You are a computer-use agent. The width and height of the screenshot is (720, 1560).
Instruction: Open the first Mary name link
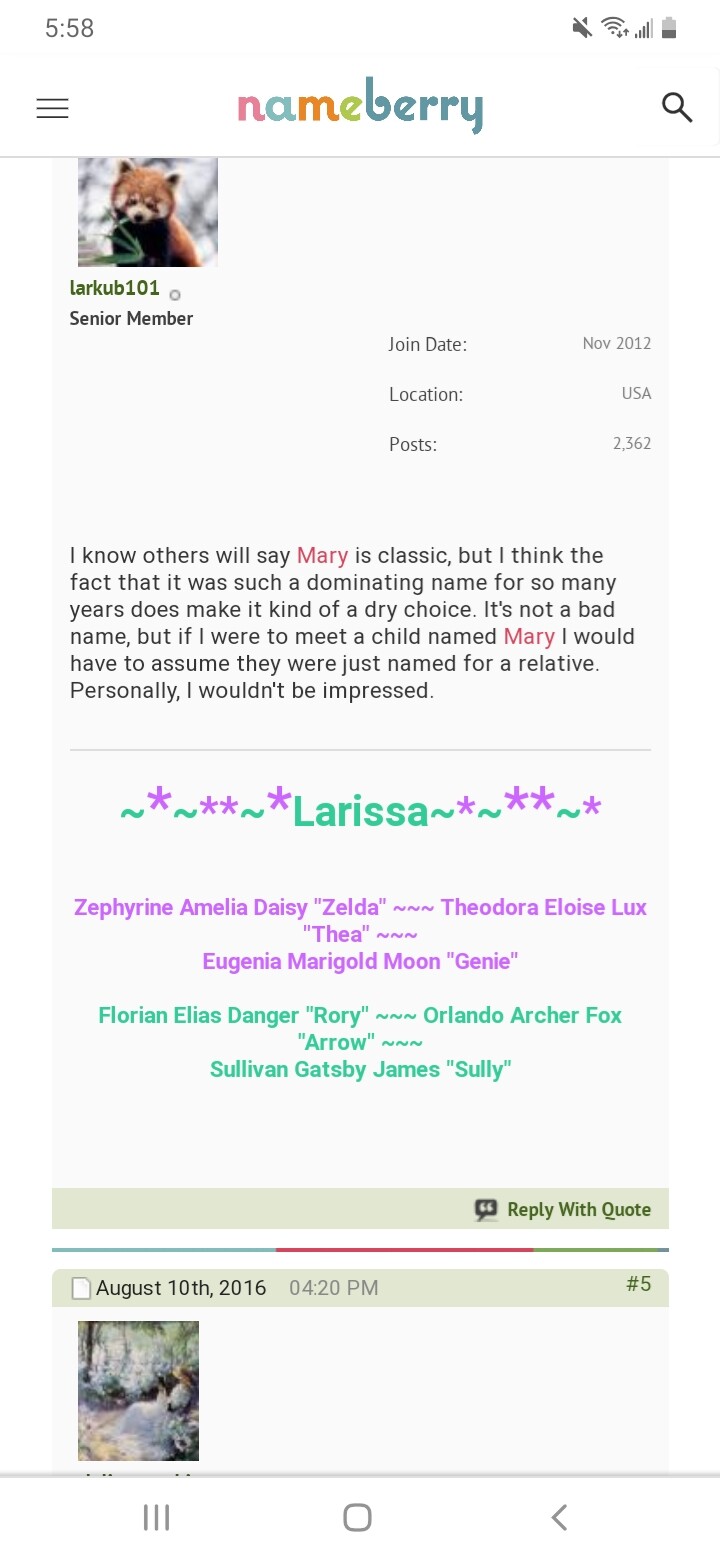(322, 555)
